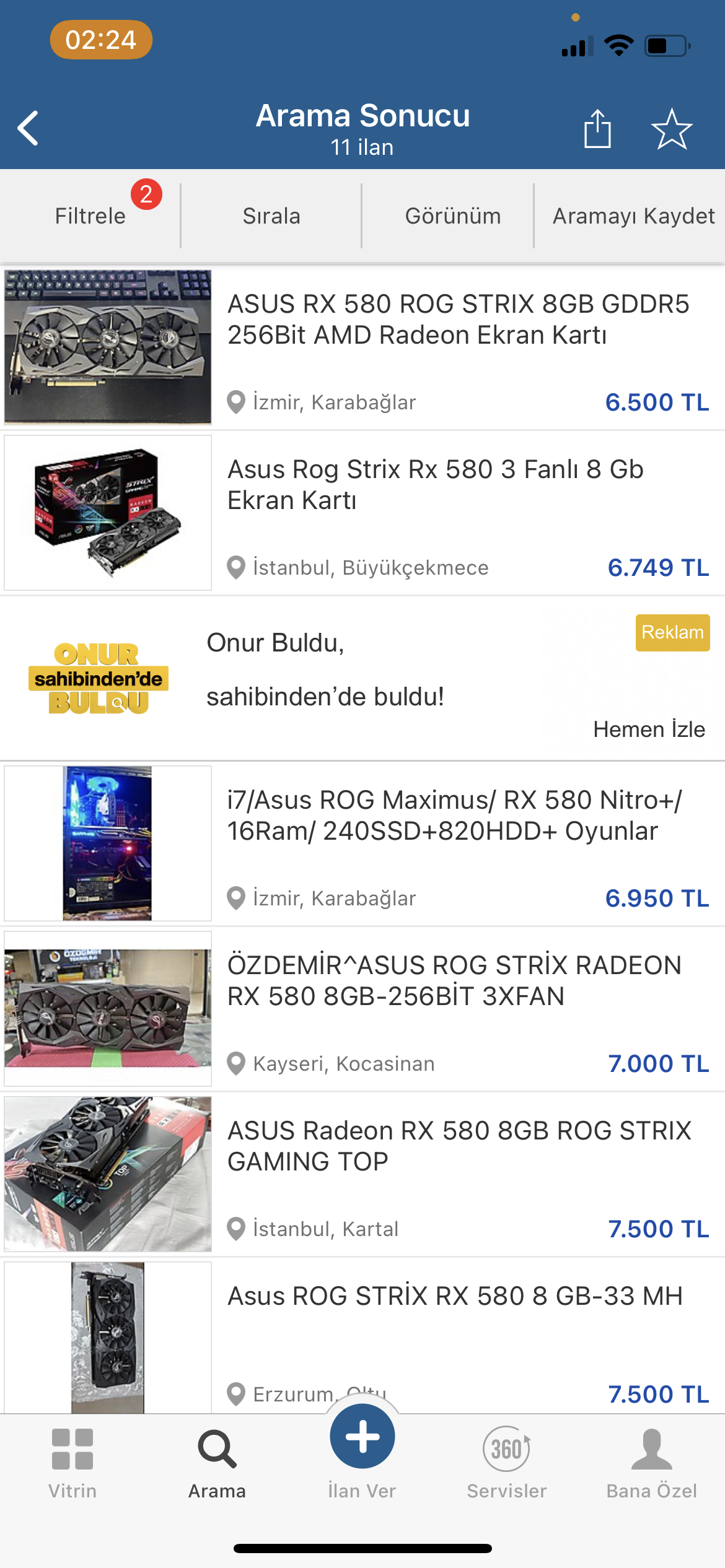Open the share icon in the header

(597, 127)
